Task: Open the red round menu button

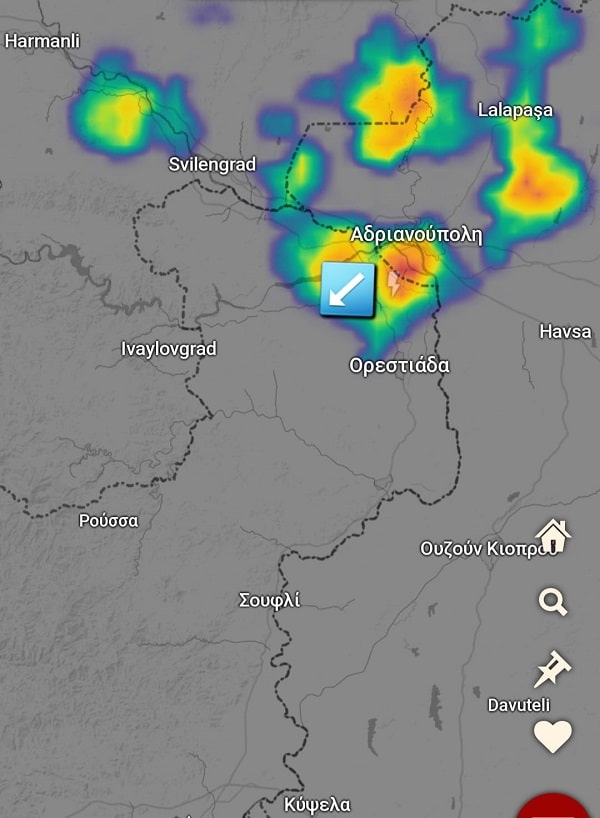Action: [x=555, y=807]
